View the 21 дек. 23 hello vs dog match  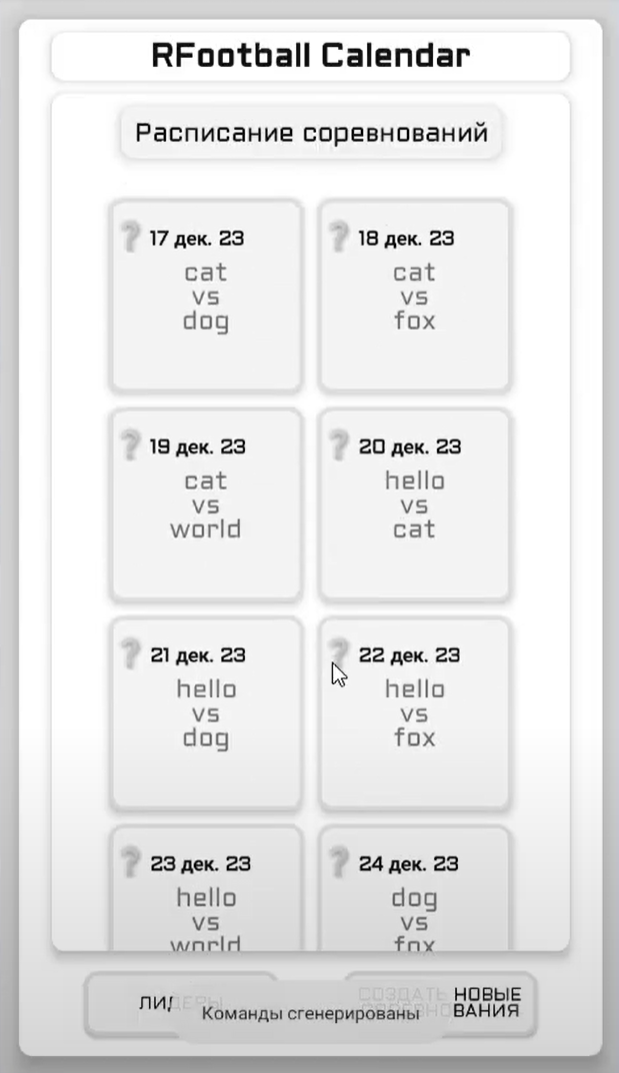[205, 714]
